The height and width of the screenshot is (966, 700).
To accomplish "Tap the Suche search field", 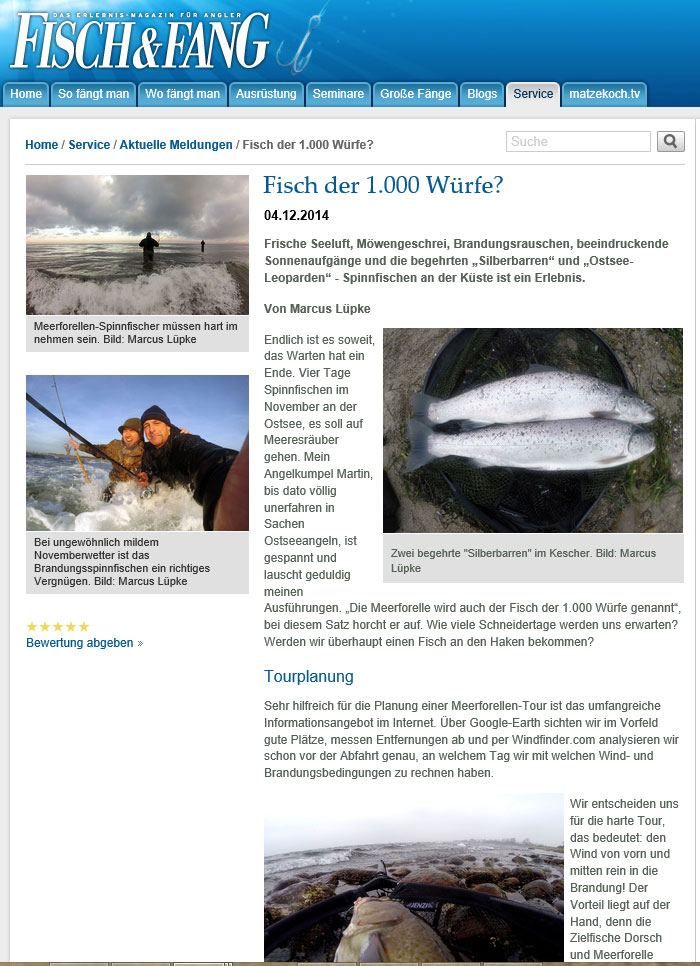I will coord(578,142).
